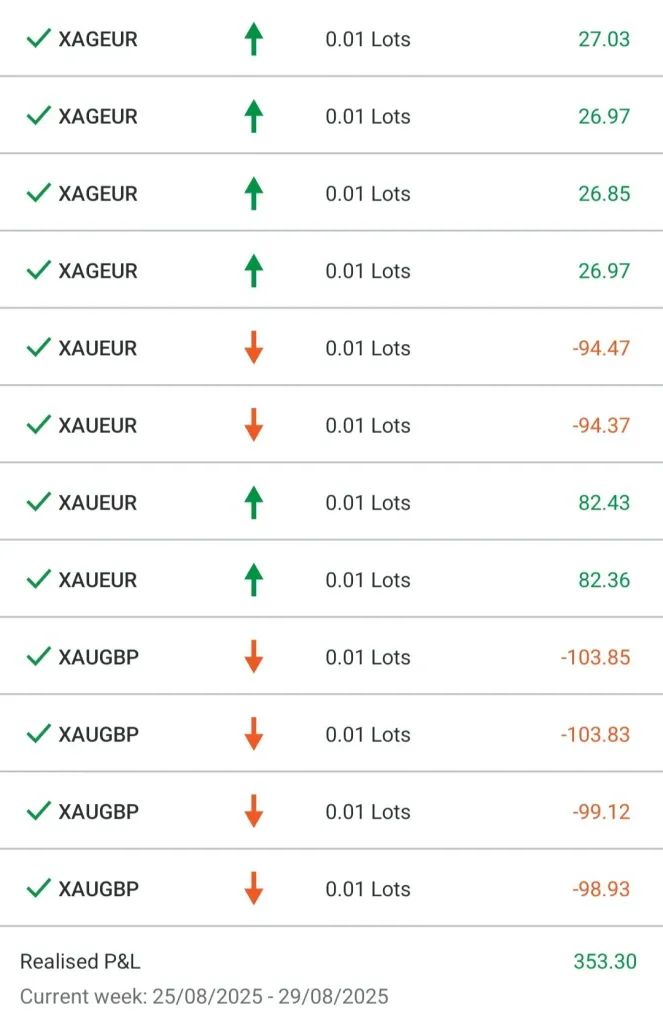View the XAGEUR trade showing 26.85
663x1023 pixels.
pos(330,193)
